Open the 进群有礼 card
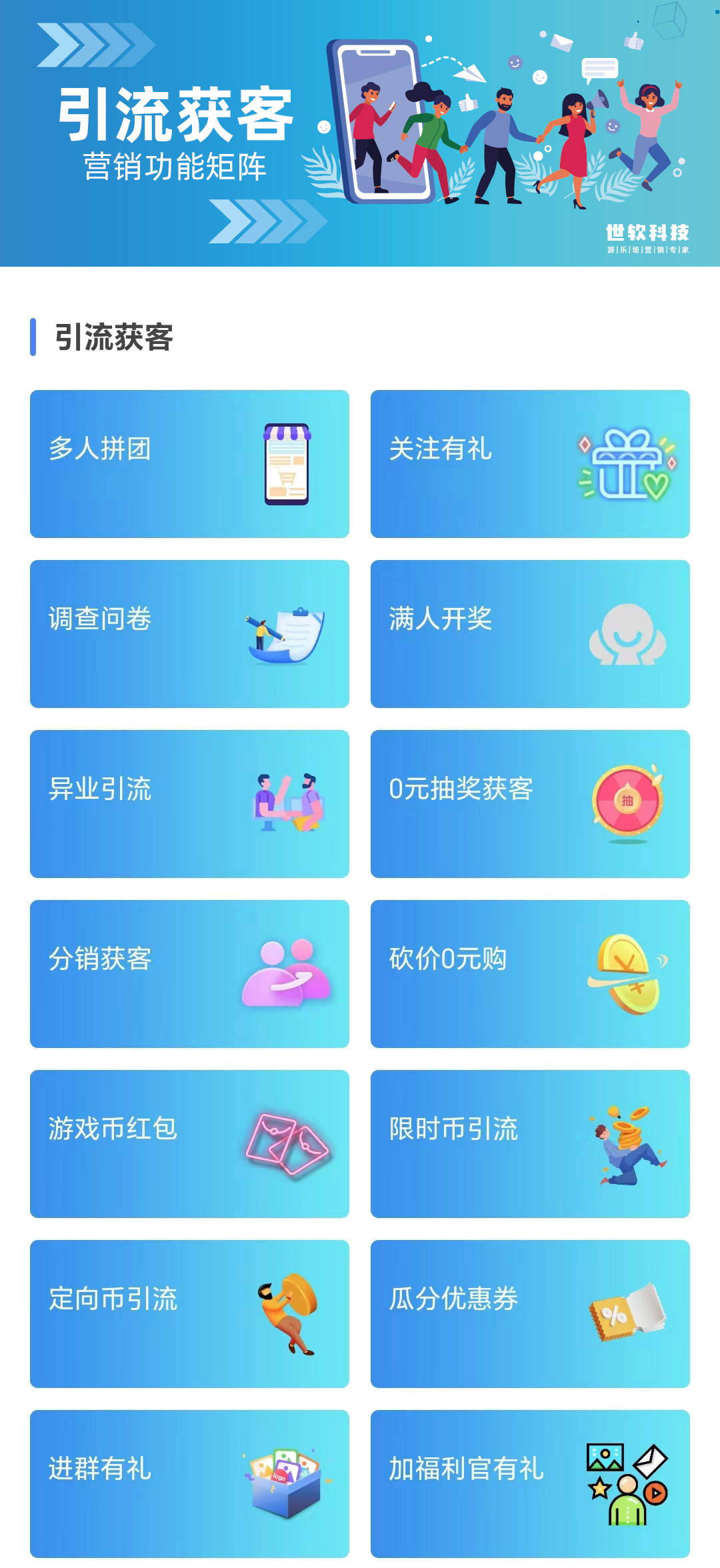The image size is (720, 1568). (189, 1483)
